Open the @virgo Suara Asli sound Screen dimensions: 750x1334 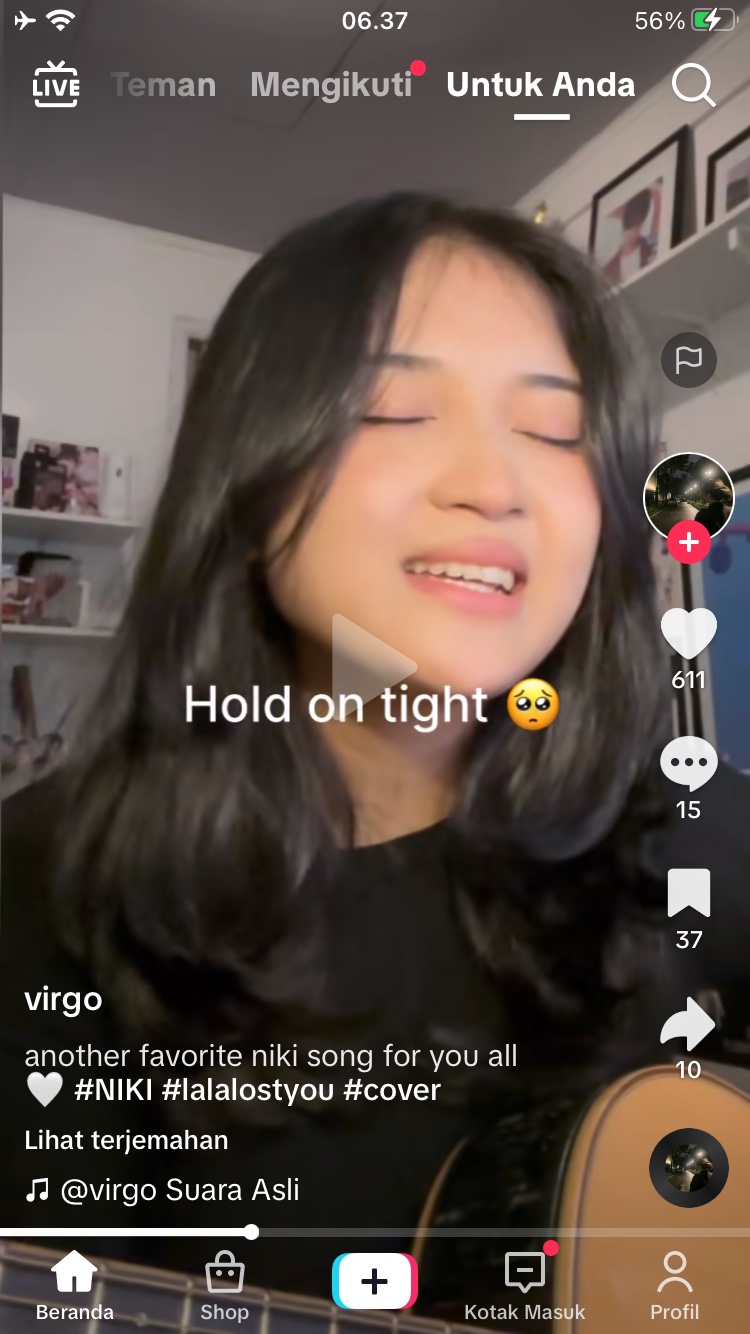(x=162, y=1190)
